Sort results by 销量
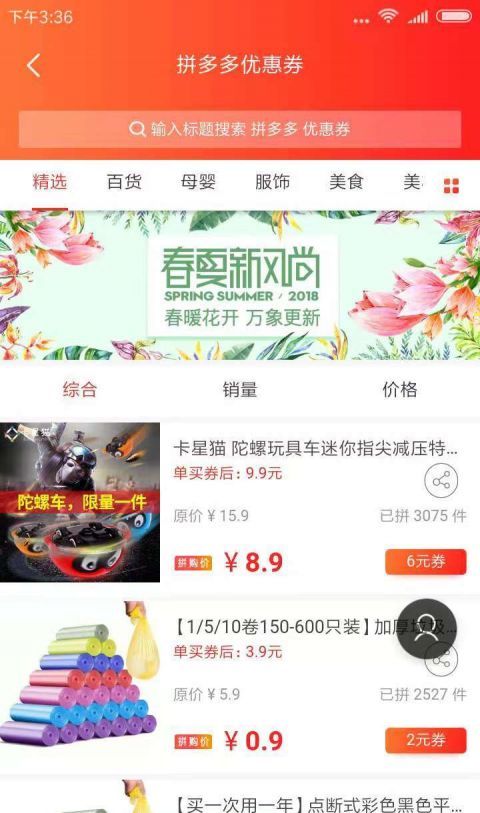 tap(240, 389)
